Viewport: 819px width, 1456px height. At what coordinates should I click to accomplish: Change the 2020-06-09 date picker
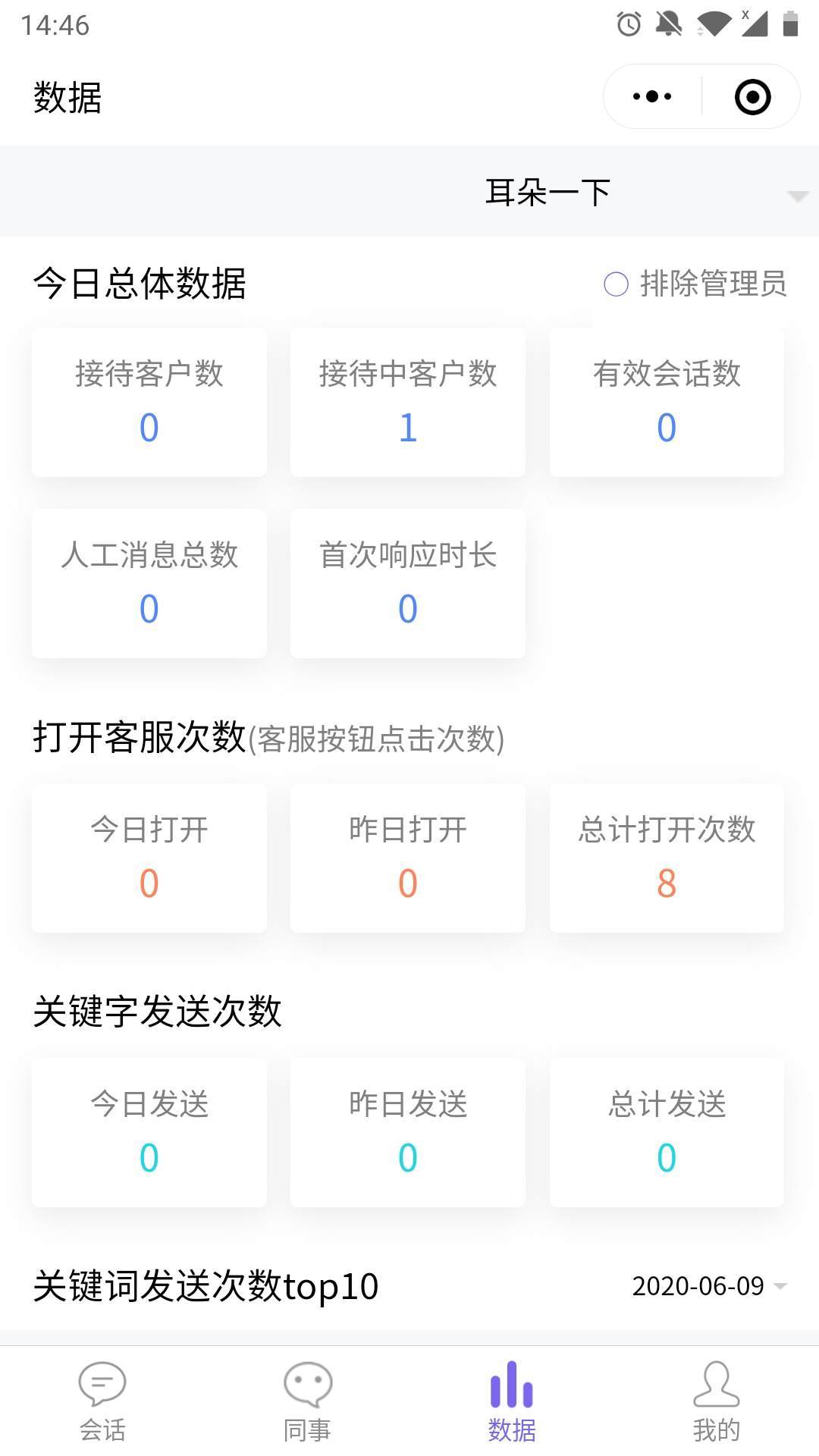tap(708, 1286)
